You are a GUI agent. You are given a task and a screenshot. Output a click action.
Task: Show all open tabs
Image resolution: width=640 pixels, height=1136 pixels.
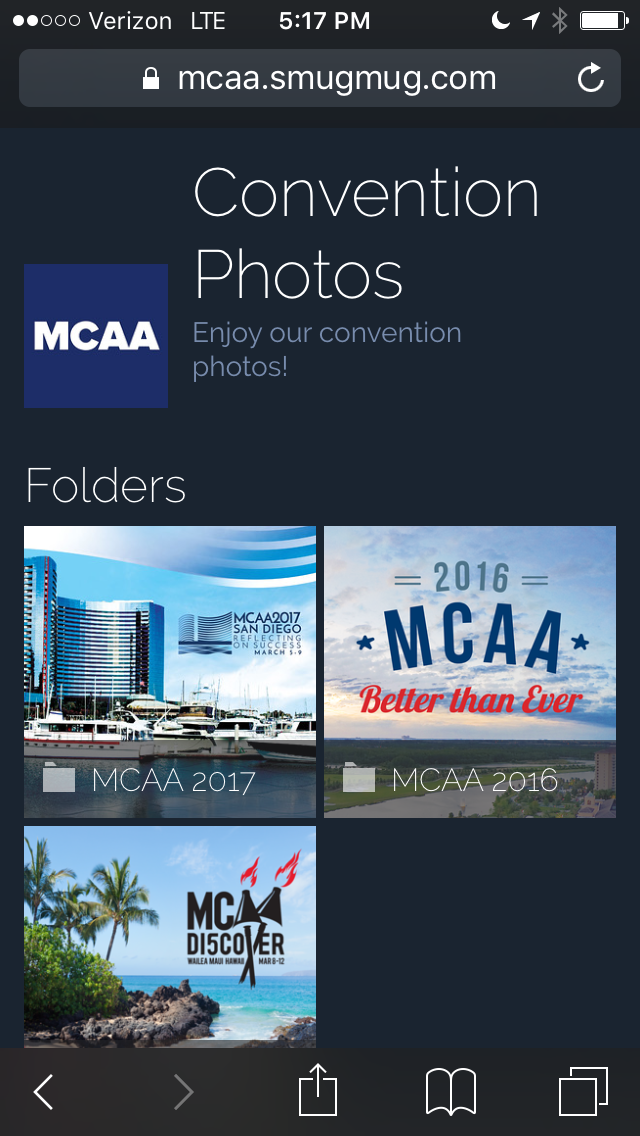(x=583, y=1091)
